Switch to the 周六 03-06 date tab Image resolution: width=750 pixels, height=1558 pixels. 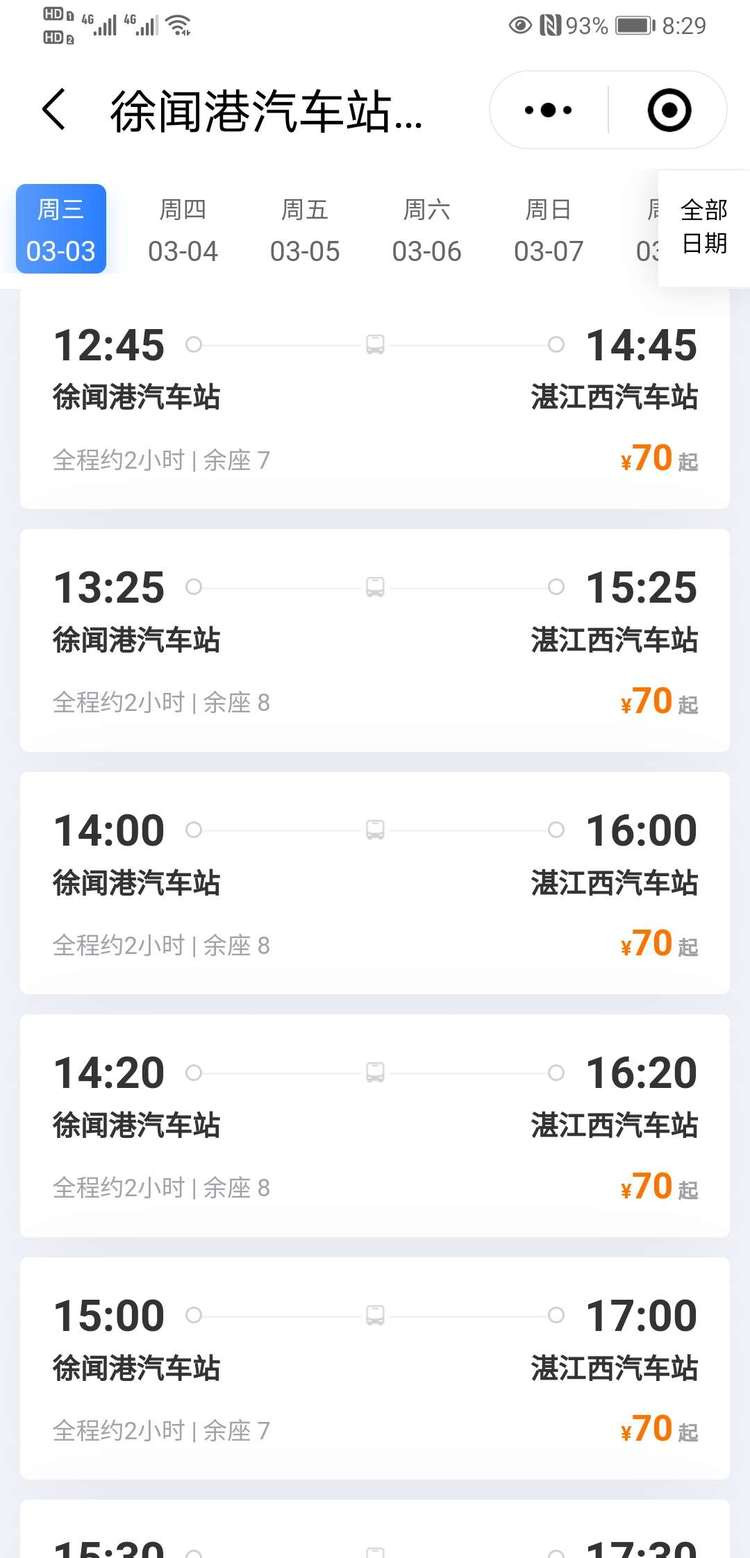(427, 229)
